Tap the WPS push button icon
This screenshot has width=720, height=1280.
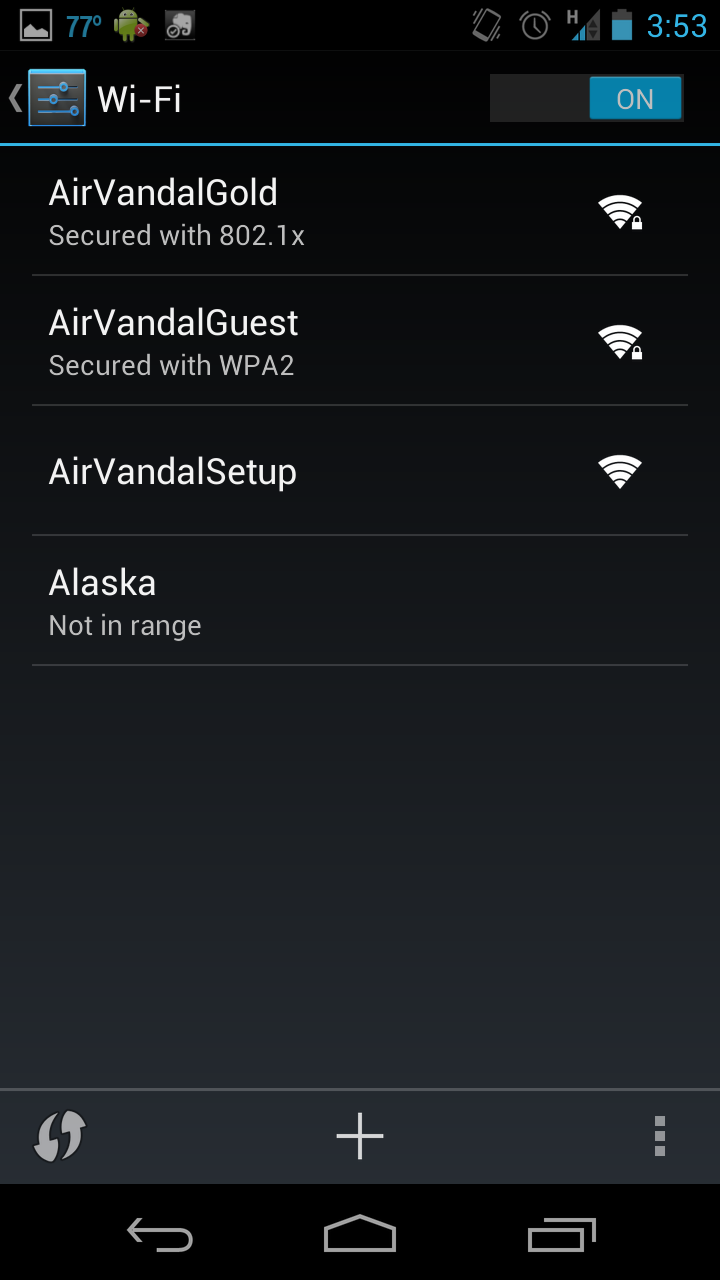pyautogui.click(x=60, y=1137)
